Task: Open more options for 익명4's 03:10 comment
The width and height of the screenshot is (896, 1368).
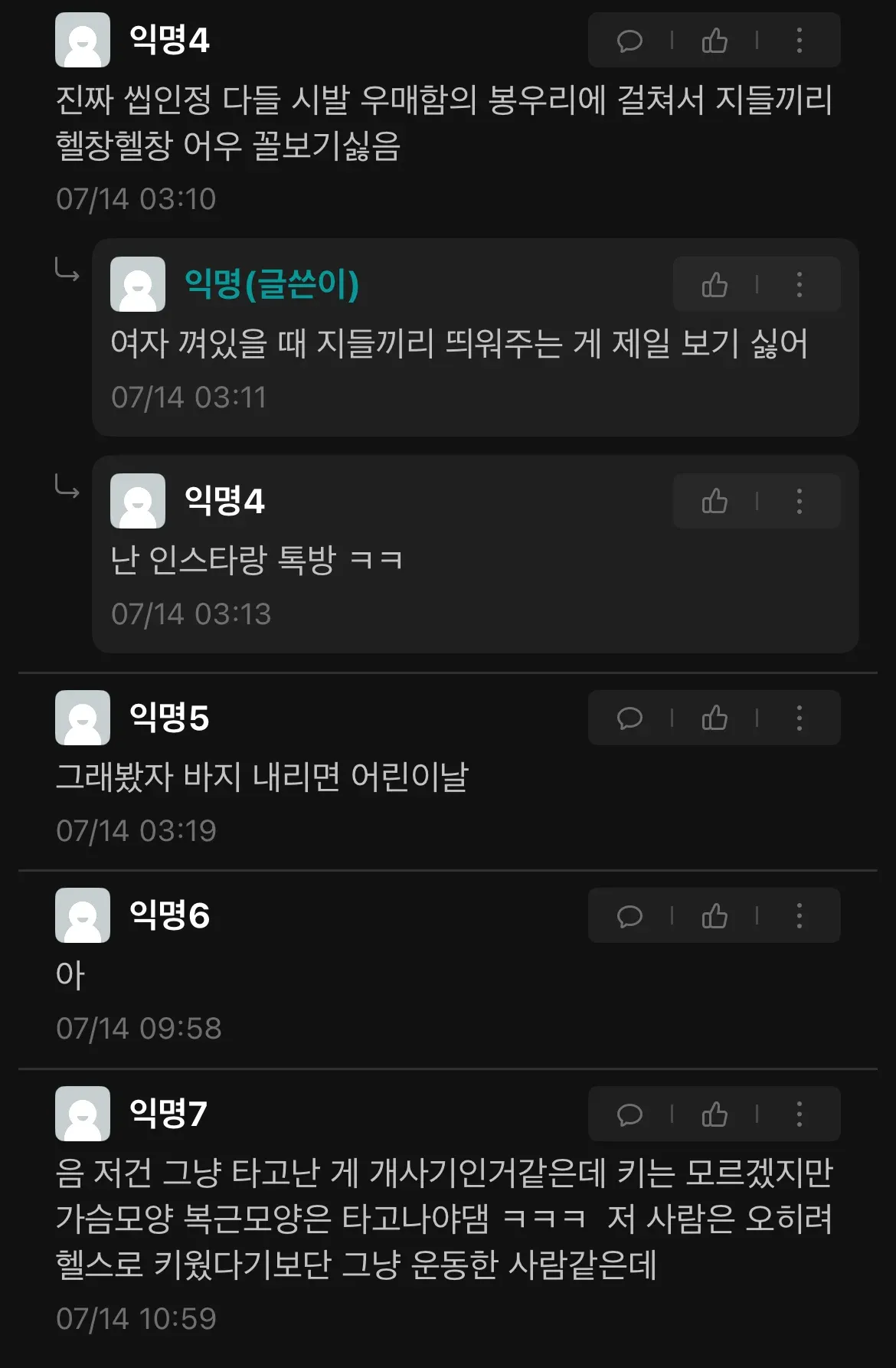Action: 799,41
